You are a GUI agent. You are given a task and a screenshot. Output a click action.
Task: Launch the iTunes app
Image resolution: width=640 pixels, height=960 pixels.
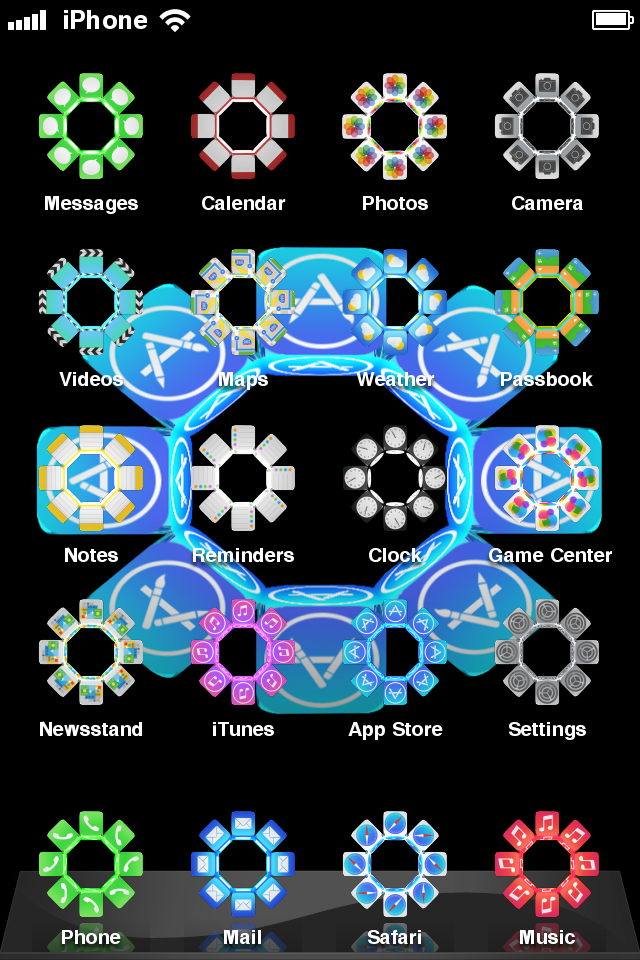243,652
